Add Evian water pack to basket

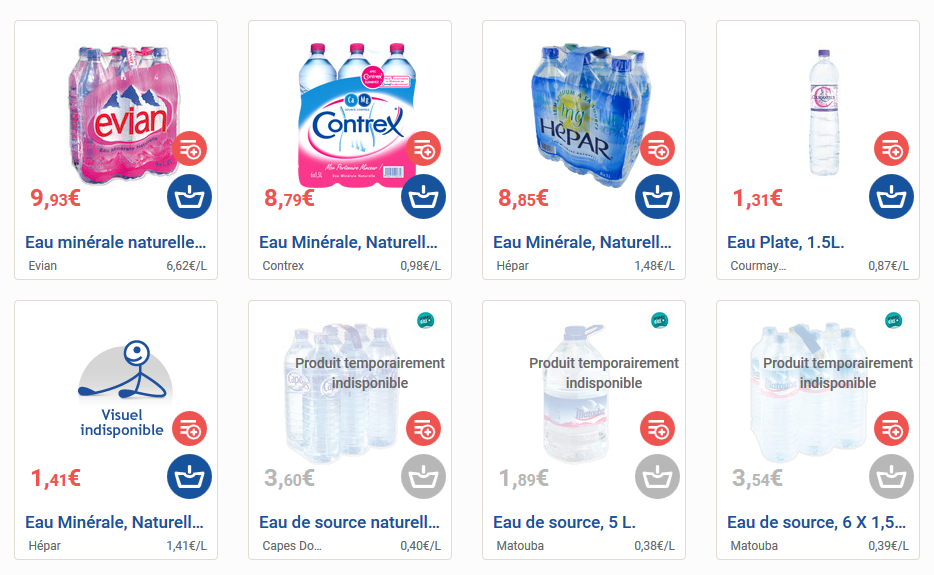point(189,196)
